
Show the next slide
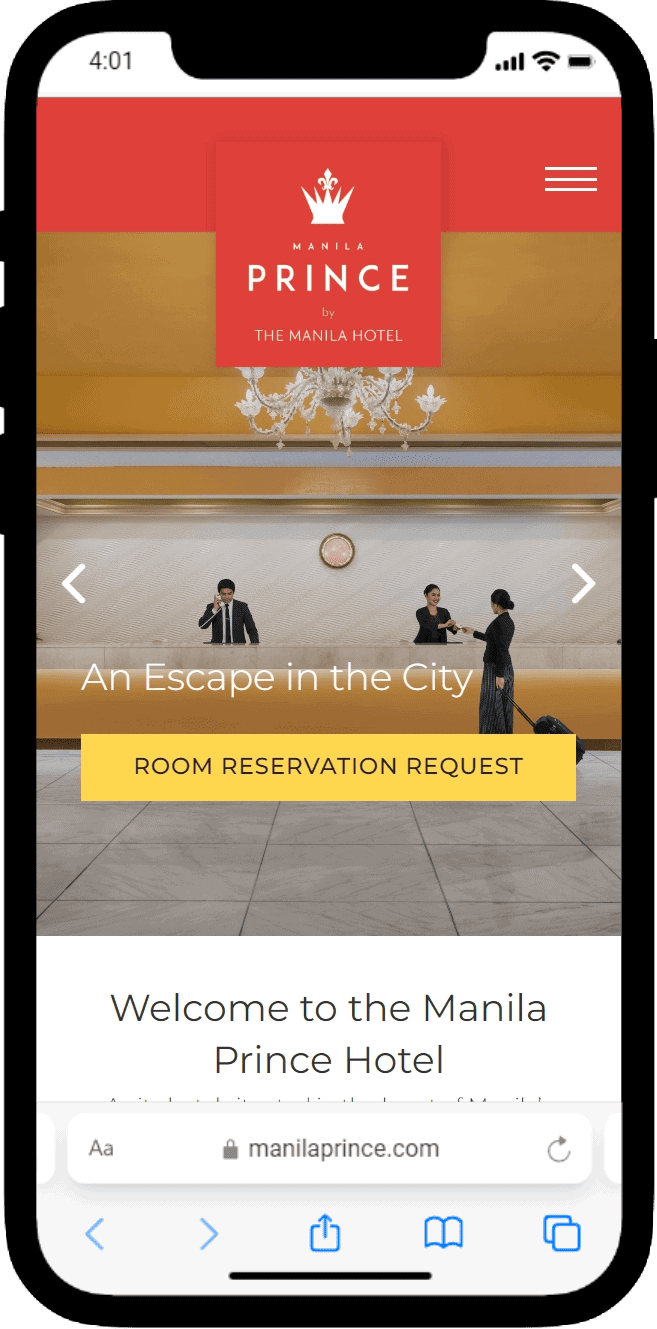point(583,584)
